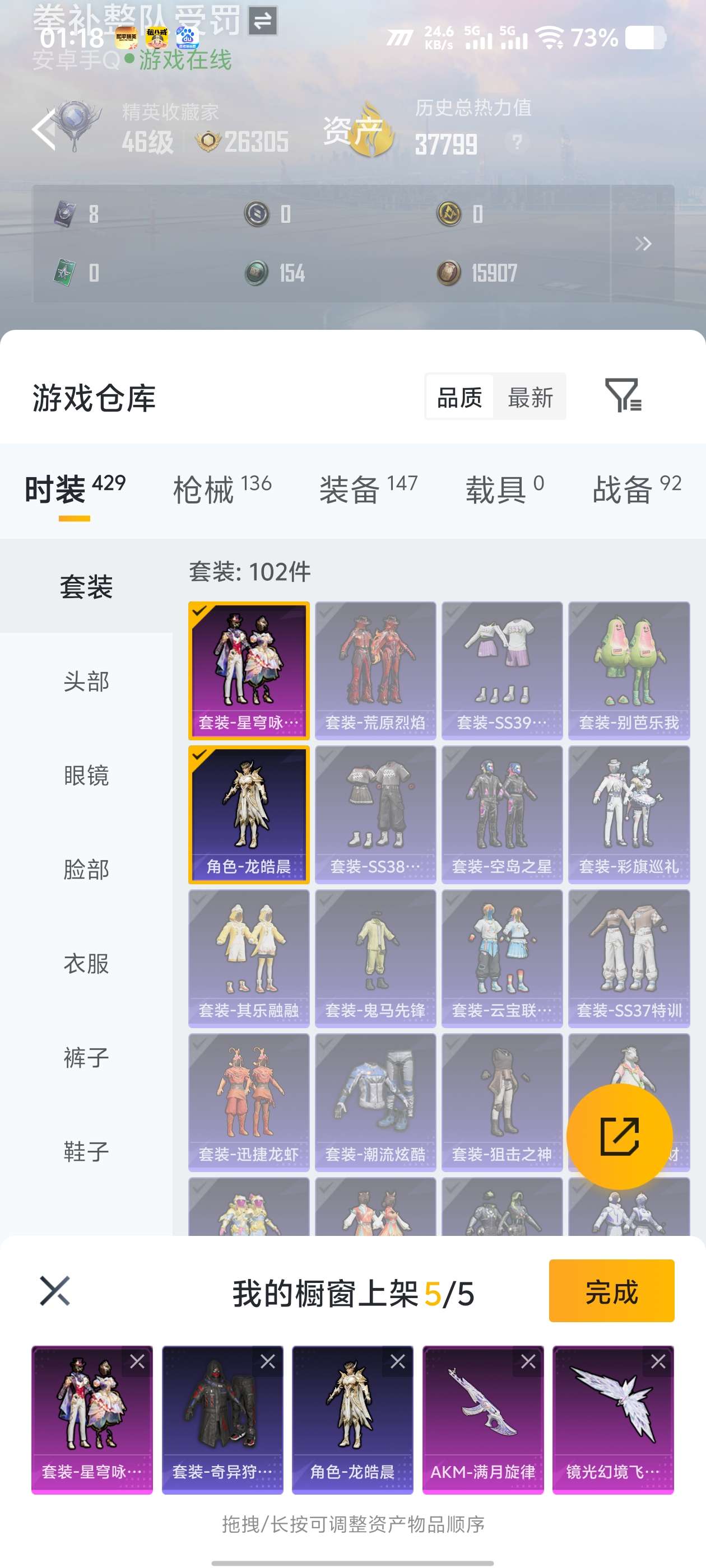Go back with the top-left arrow

click(44, 129)
